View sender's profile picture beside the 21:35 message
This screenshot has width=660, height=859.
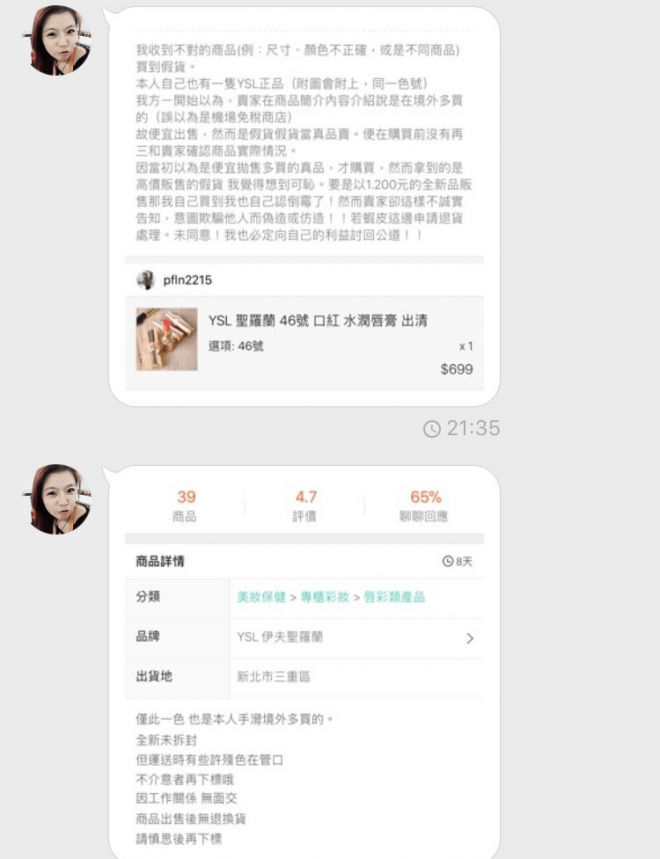(x=58, y=40)
